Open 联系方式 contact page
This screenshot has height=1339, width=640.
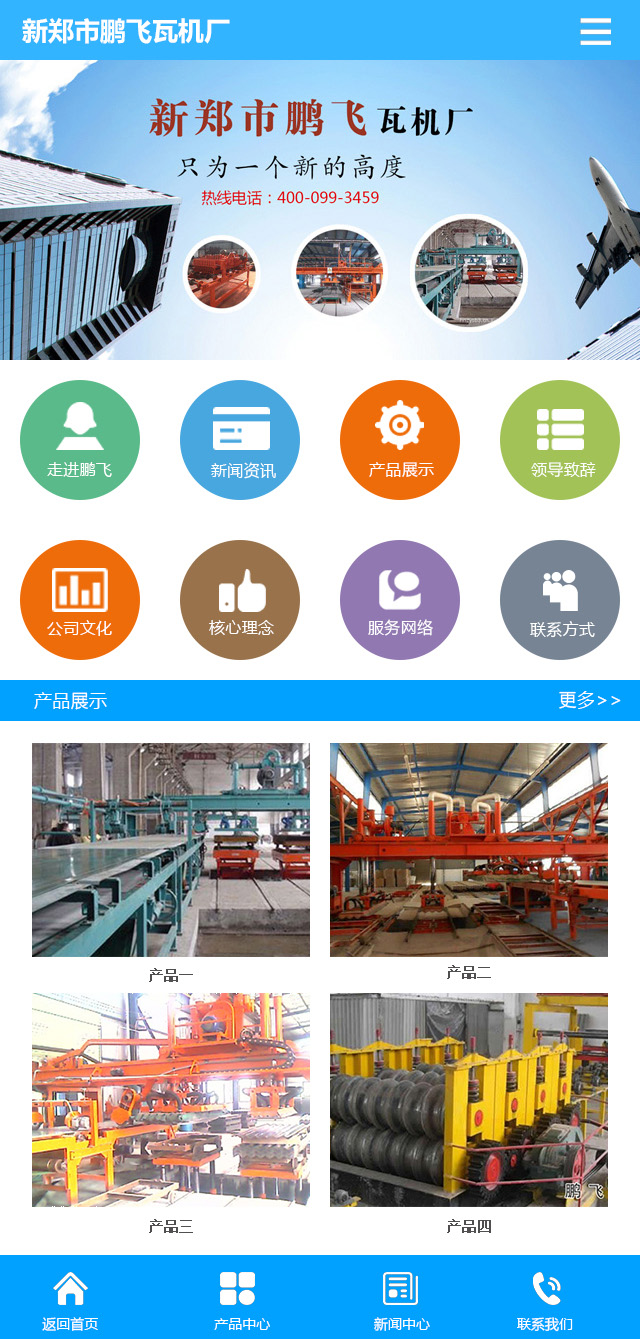click(560, 600)
